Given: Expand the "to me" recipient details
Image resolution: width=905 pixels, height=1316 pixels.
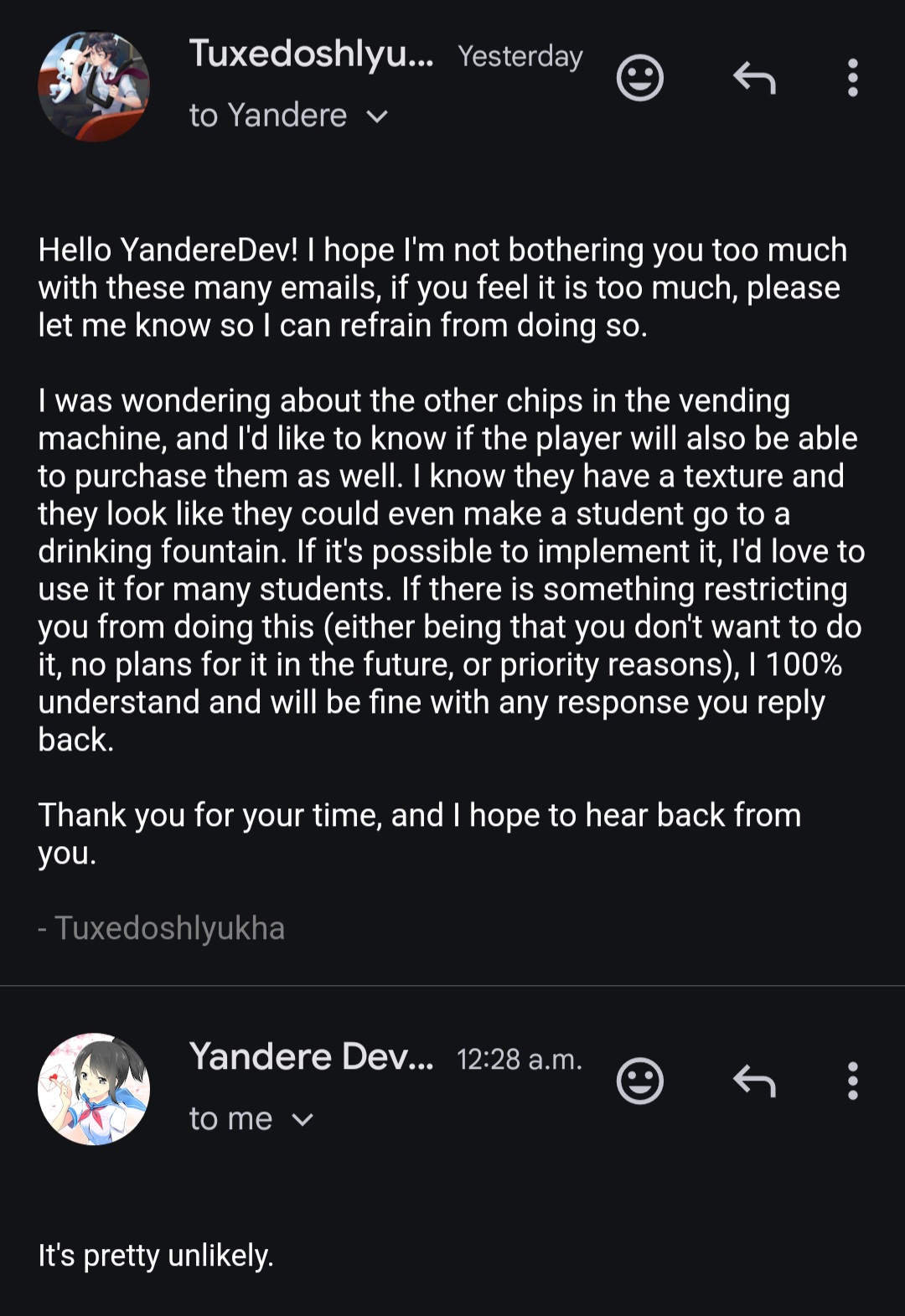Looking at the screenshot, I should (x=303, y=1120).
